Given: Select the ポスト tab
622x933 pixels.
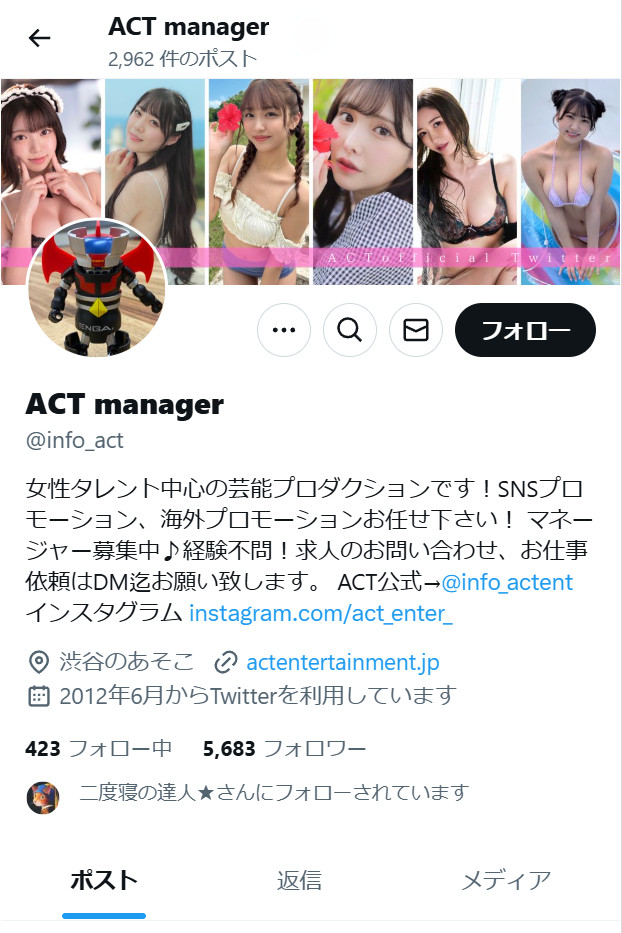Looking at the screenshot, I should pos(104,880).
